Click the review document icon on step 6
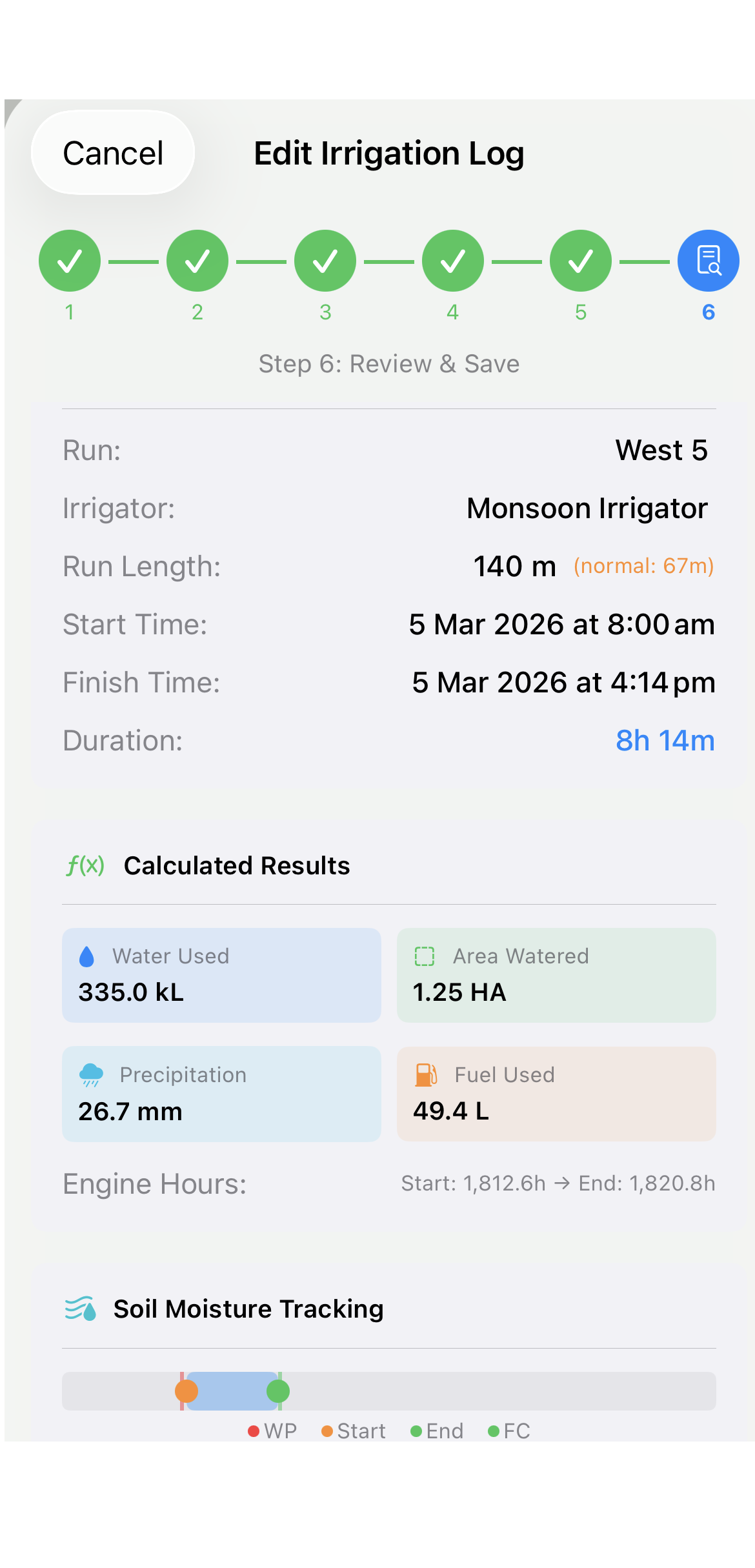 [707, 261]
